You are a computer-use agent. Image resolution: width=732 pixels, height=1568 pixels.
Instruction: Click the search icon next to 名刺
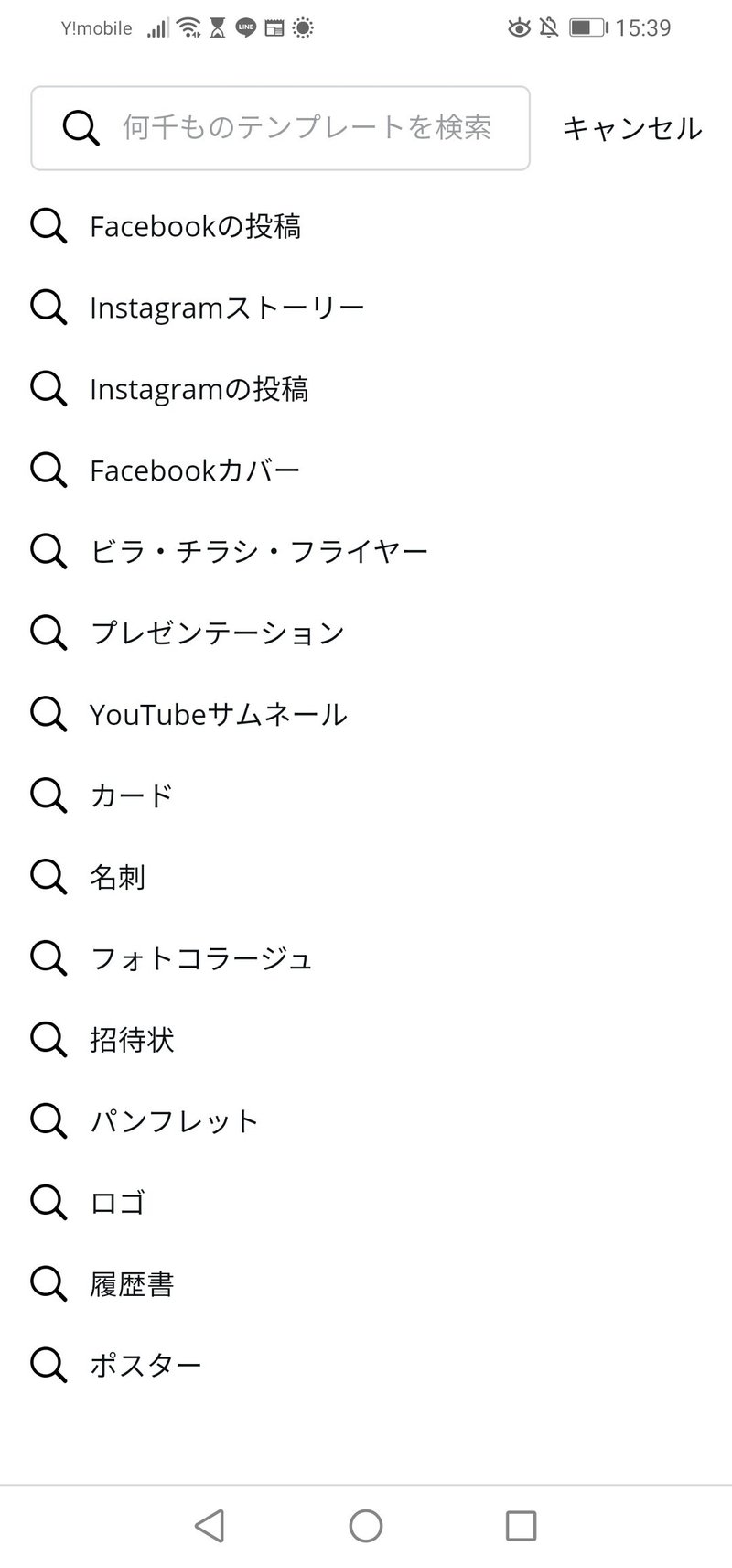point(48,876)
